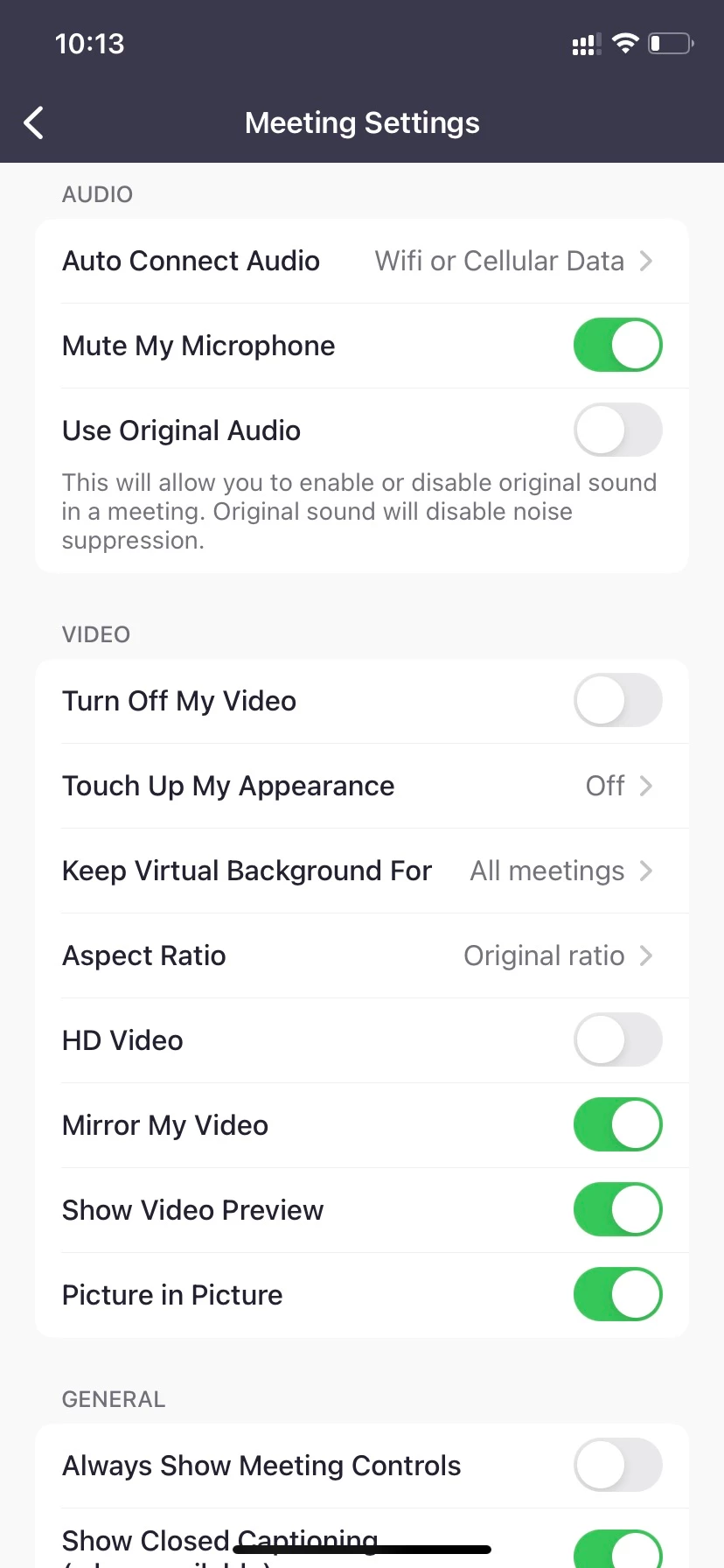Disable Show Video Preview
724x1568 pixels.
click(x=617, y=1210)
